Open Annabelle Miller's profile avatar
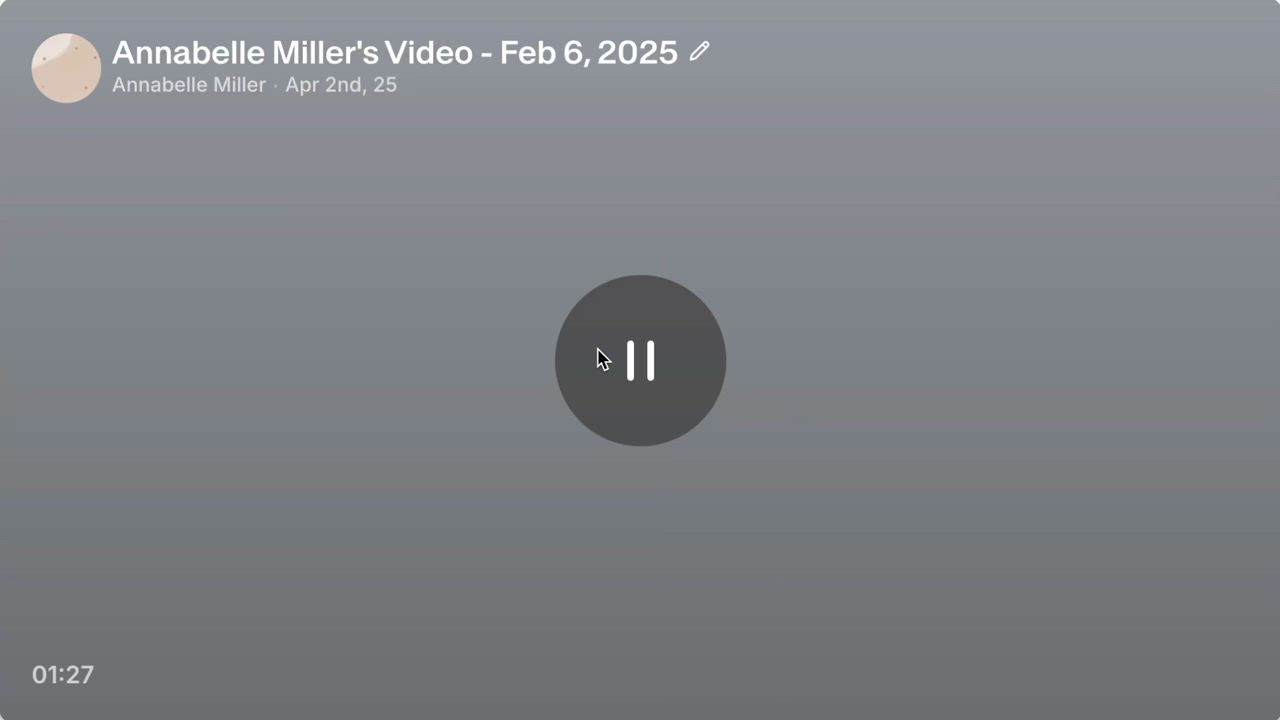1280x720 pixels. click(x=66, y=68)
